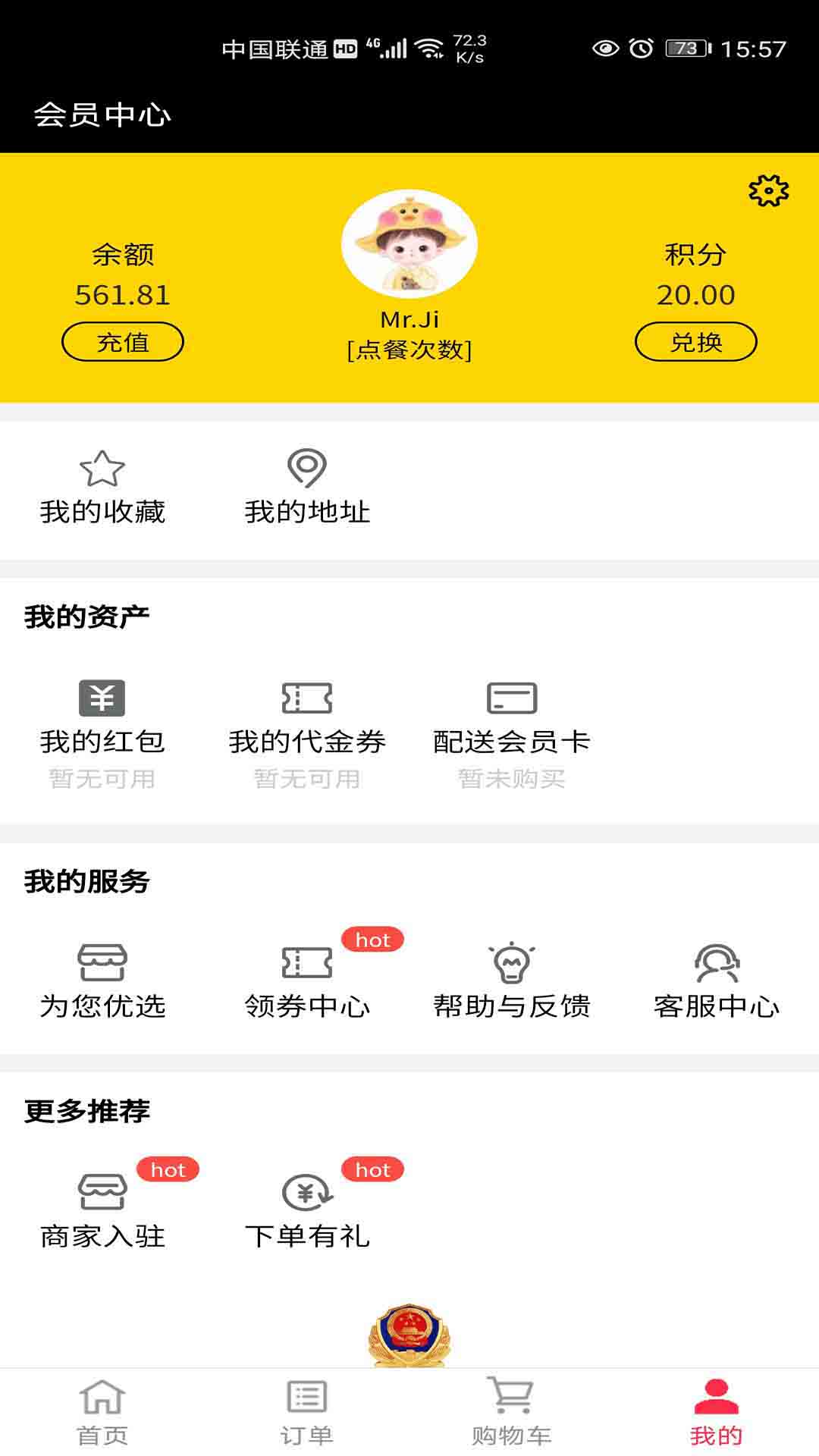Open 帮助与反馈 help and feedback
The height and width of the screenshot is (1456, 819).
[x=512, y=982]
